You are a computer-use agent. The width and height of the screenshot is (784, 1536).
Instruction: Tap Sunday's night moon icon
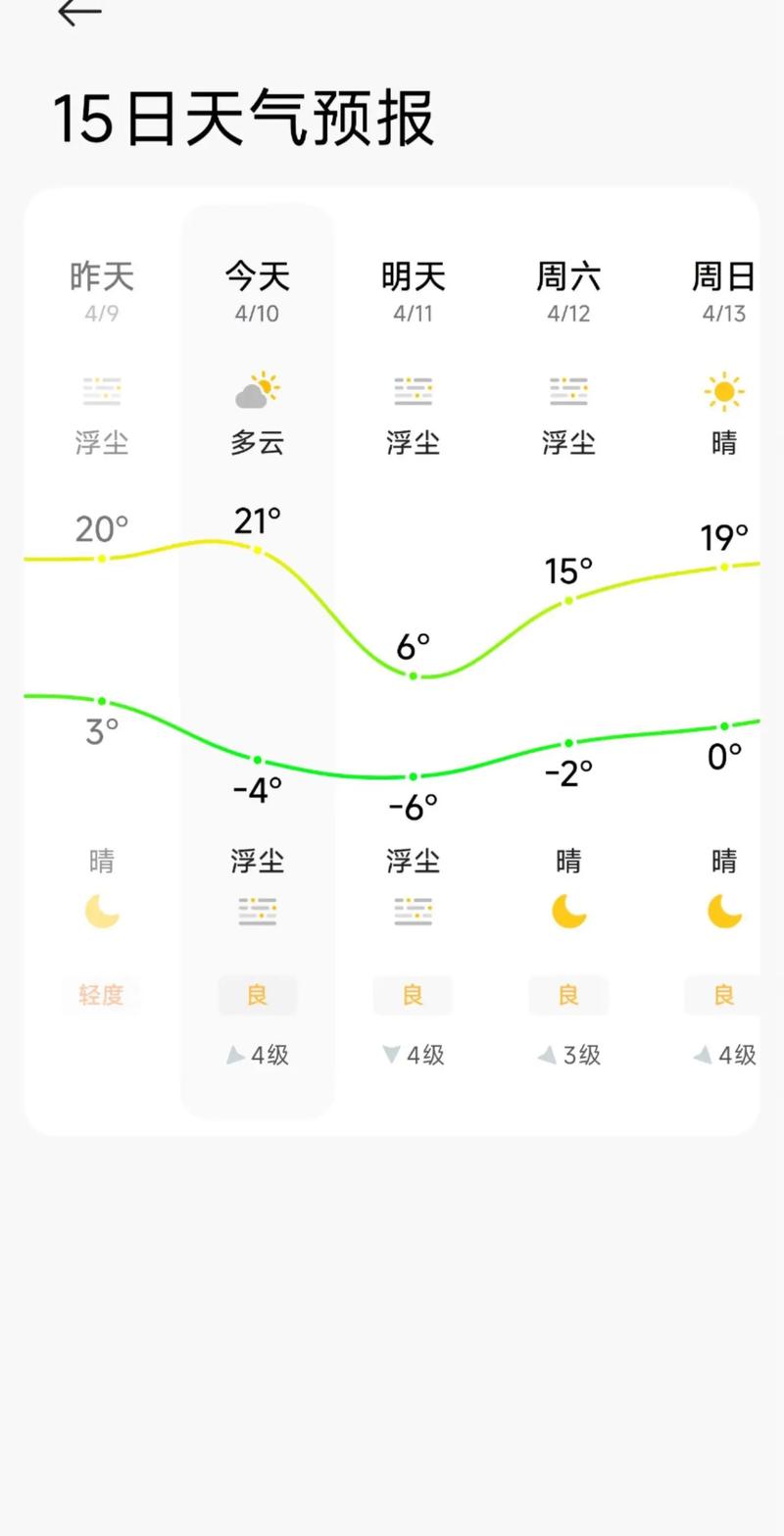[723, 912]
